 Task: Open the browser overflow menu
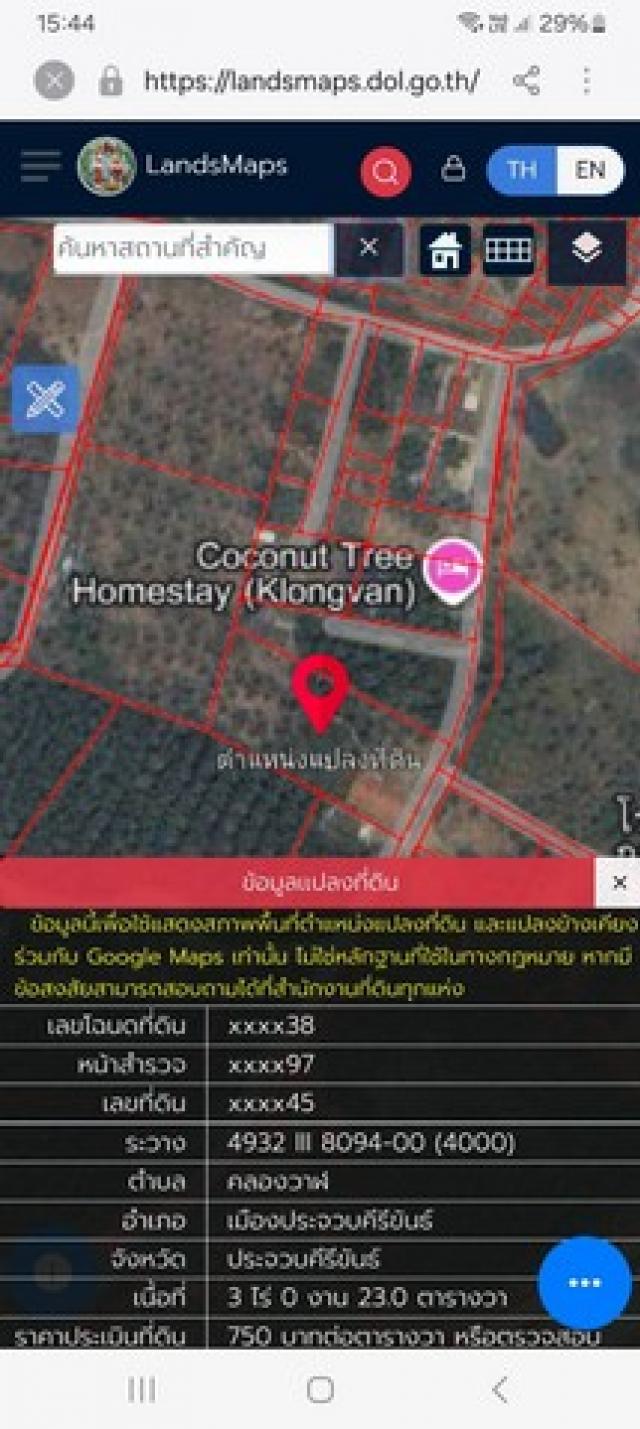(587, 81)
